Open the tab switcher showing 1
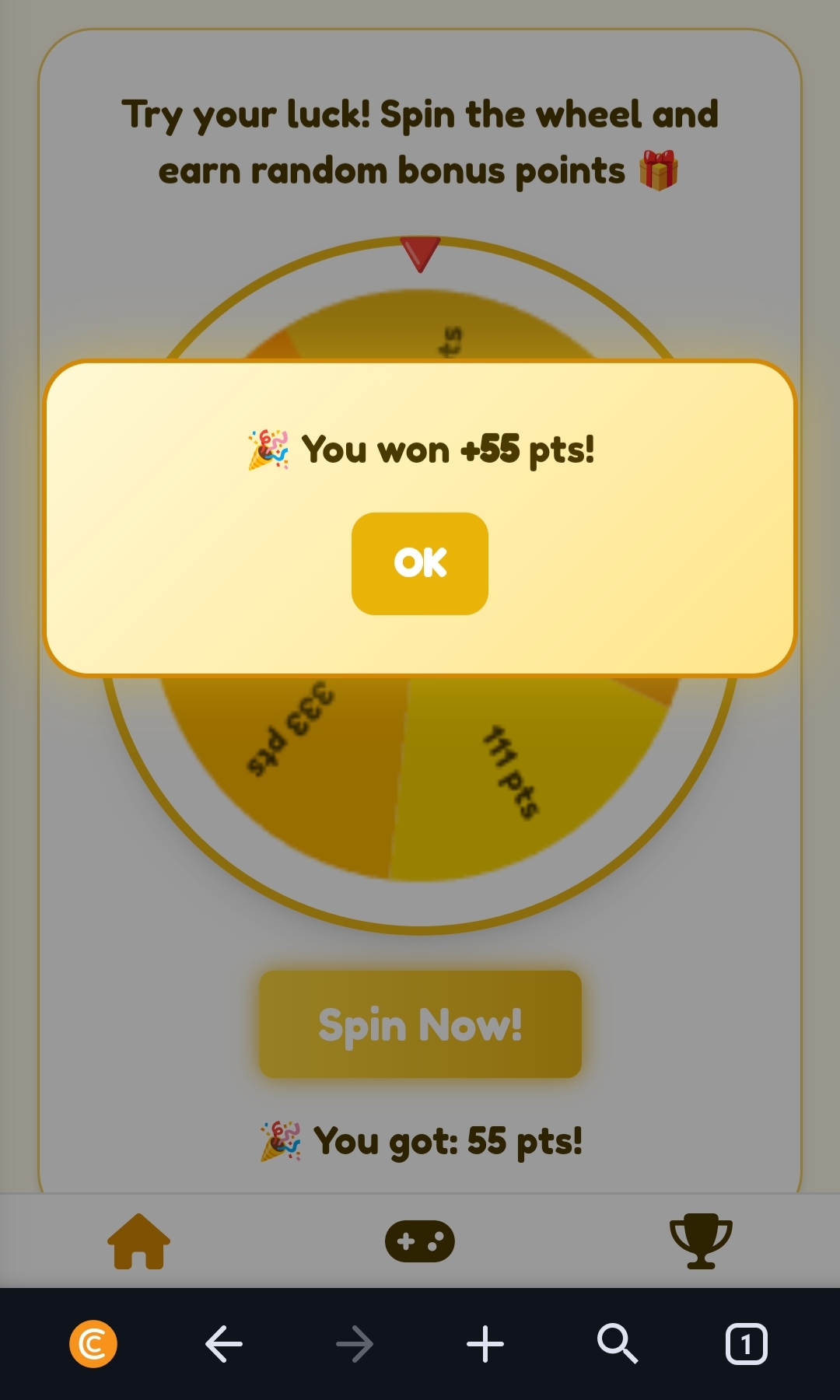This screenshot has height=1400, width=840. [746, 1344]
